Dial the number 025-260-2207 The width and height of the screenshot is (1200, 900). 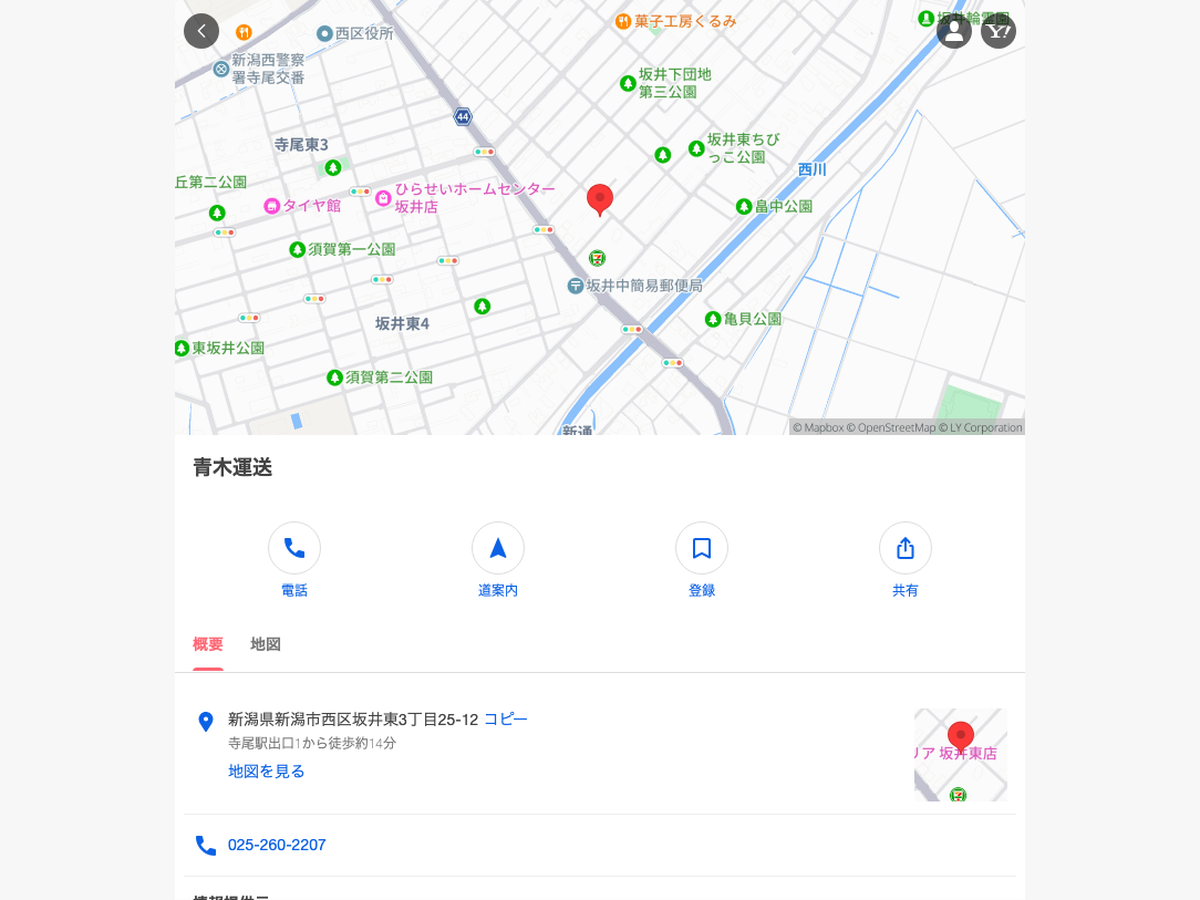(x=277, y=845)
